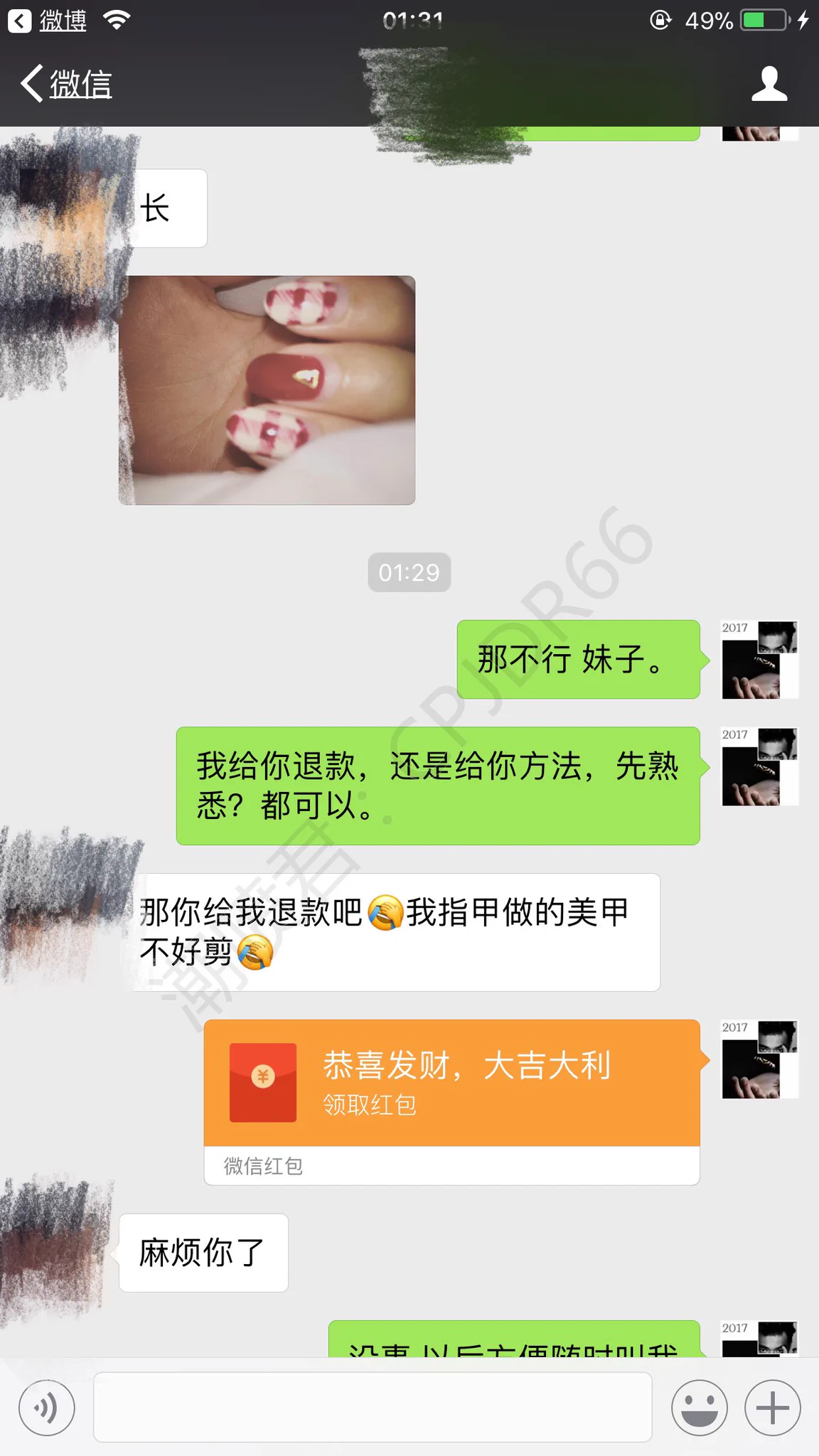
Task: Open the nail art photo message
Action: click(x=267, y=390)
